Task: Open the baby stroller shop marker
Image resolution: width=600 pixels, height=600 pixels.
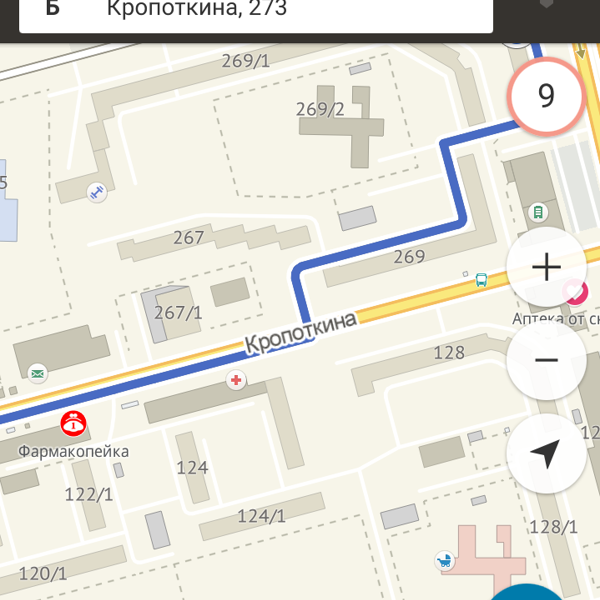Action: 444,562
